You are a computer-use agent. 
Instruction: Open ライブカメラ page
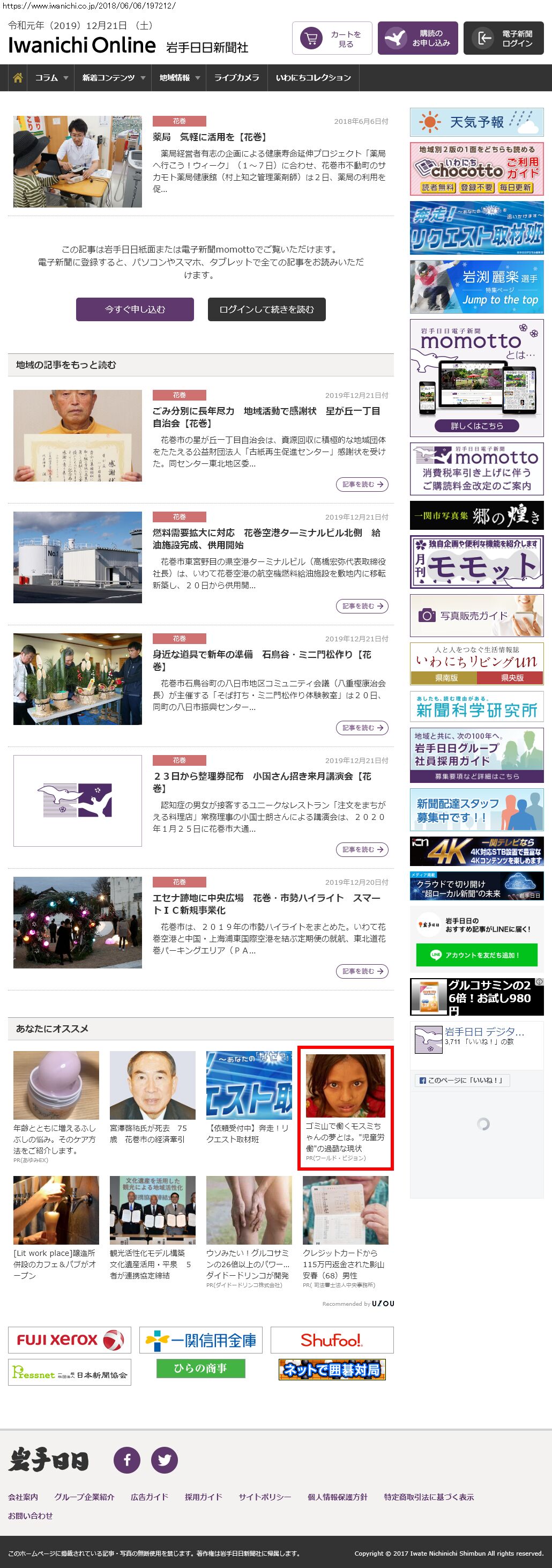[236, 78]
